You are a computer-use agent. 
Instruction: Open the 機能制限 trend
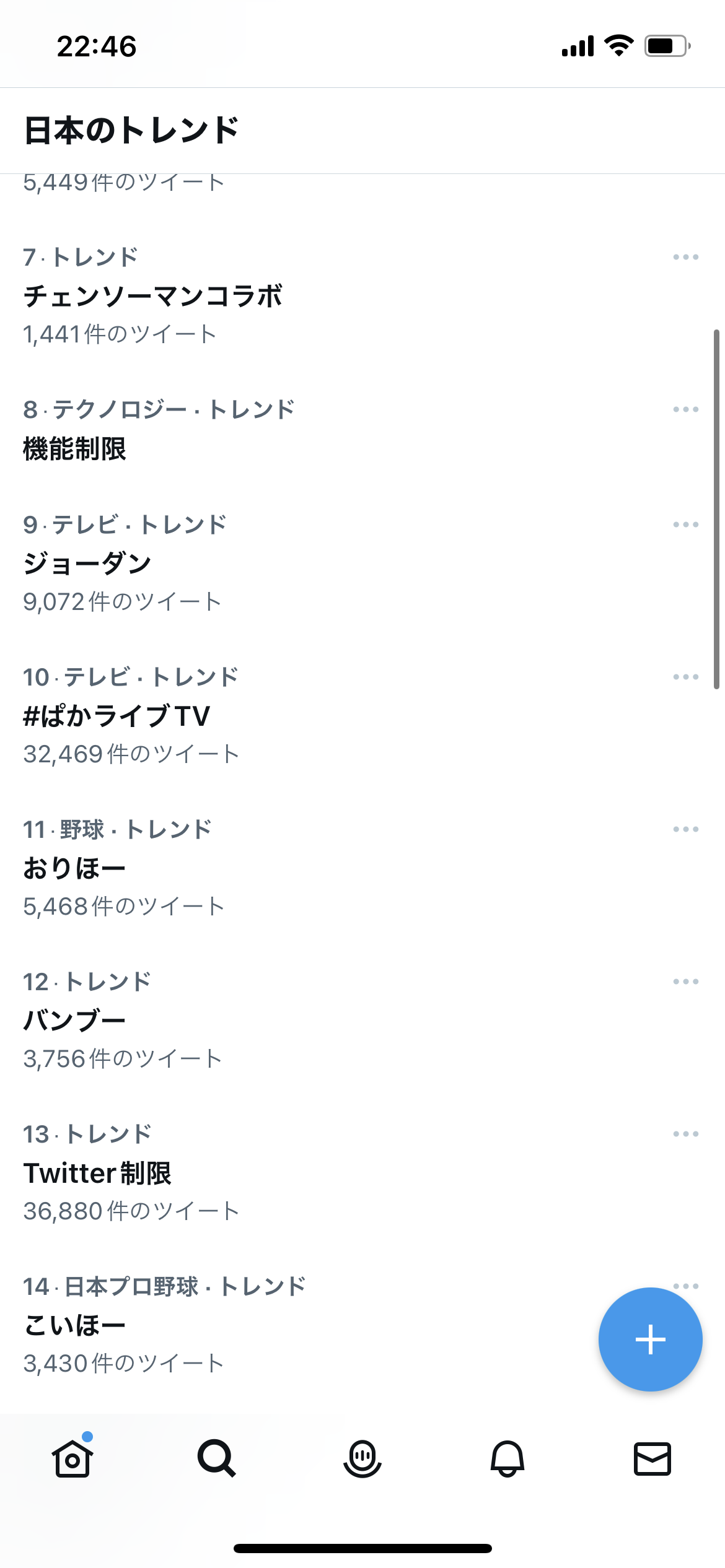click(x=74, y=448)
